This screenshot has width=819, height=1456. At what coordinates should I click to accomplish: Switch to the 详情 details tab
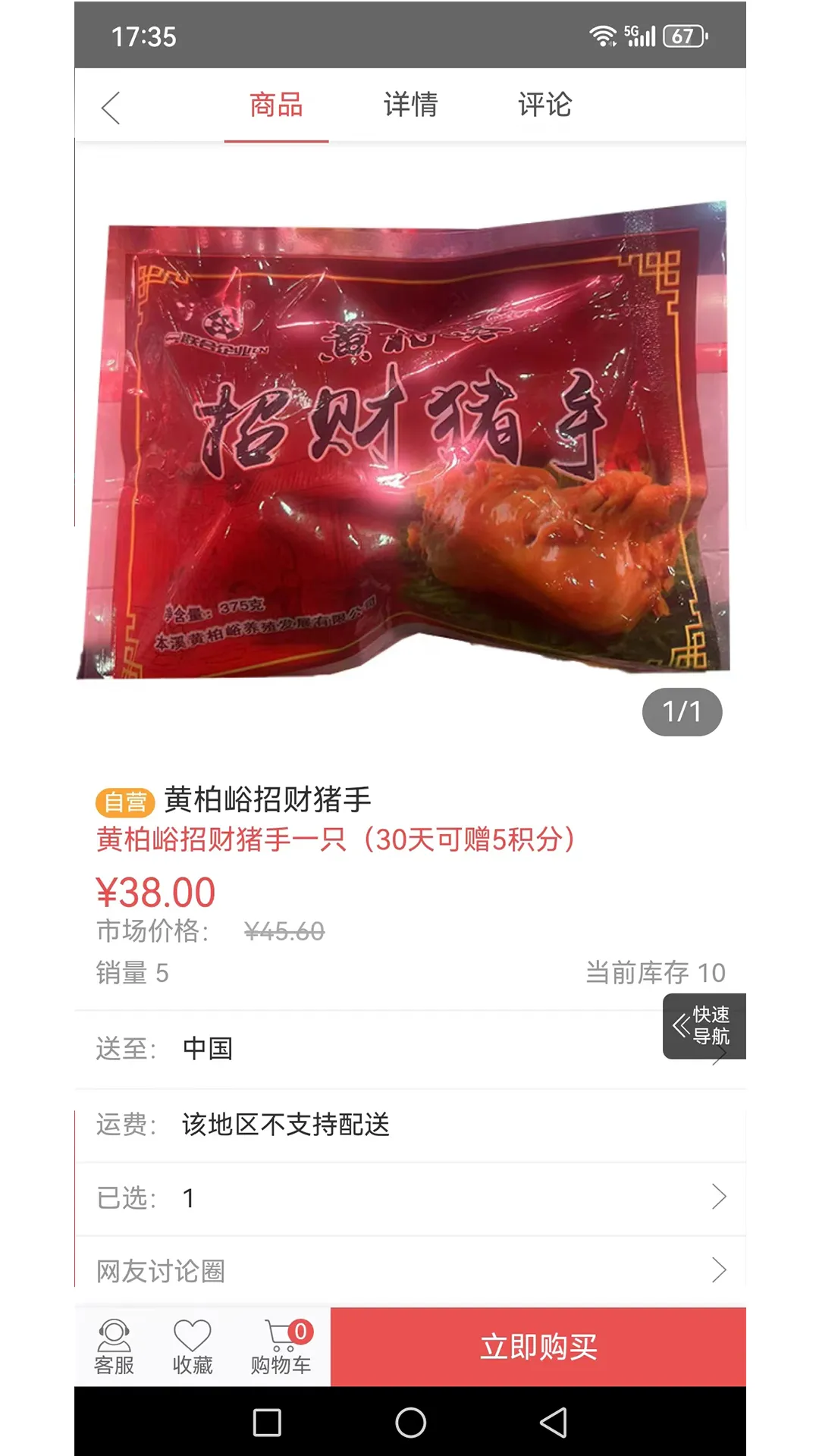[409, 105]
